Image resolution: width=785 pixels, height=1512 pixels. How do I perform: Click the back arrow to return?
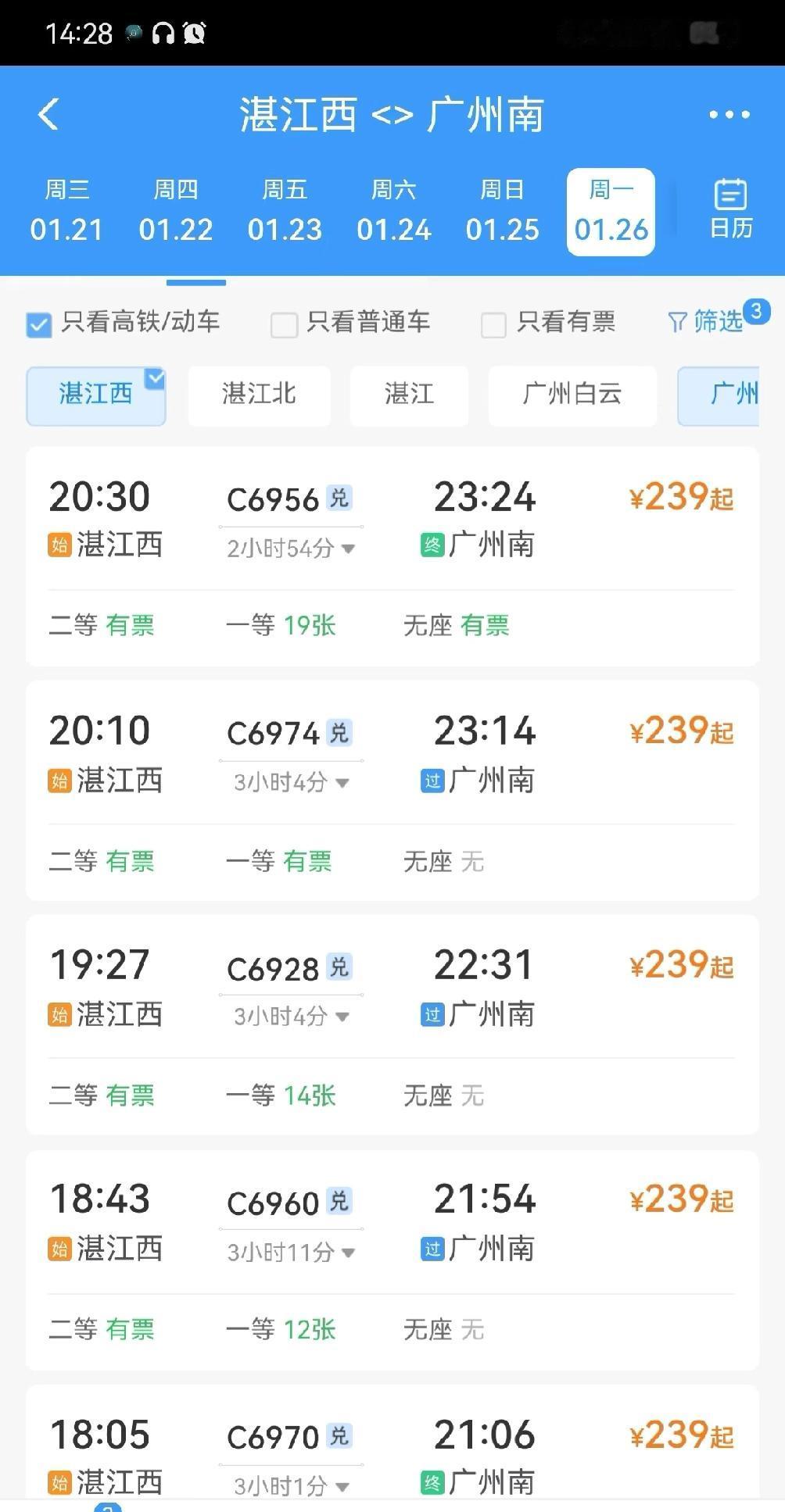point(48,113)
